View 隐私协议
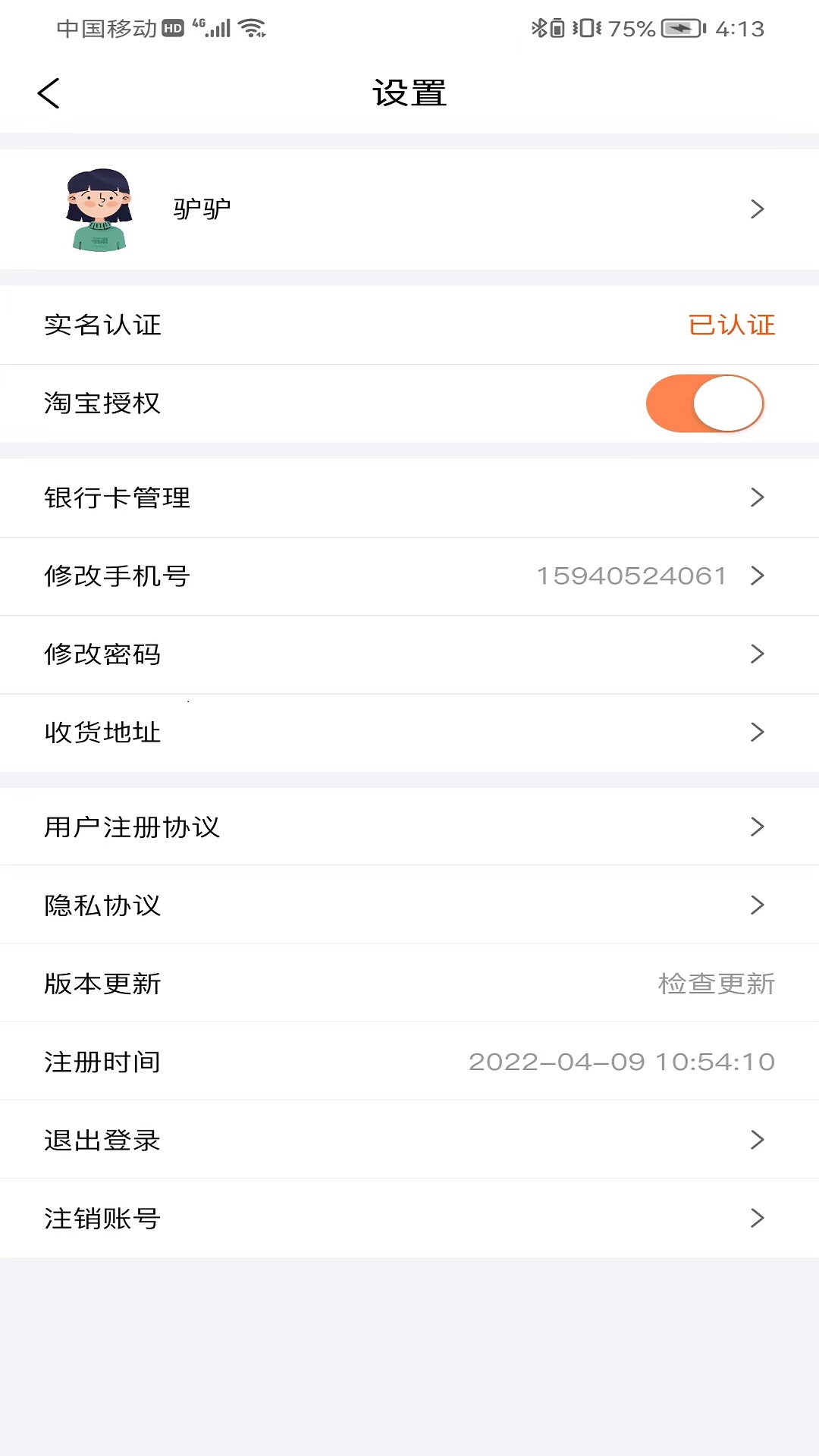This screenshot has height=1456, width=819. click(409, 905)
